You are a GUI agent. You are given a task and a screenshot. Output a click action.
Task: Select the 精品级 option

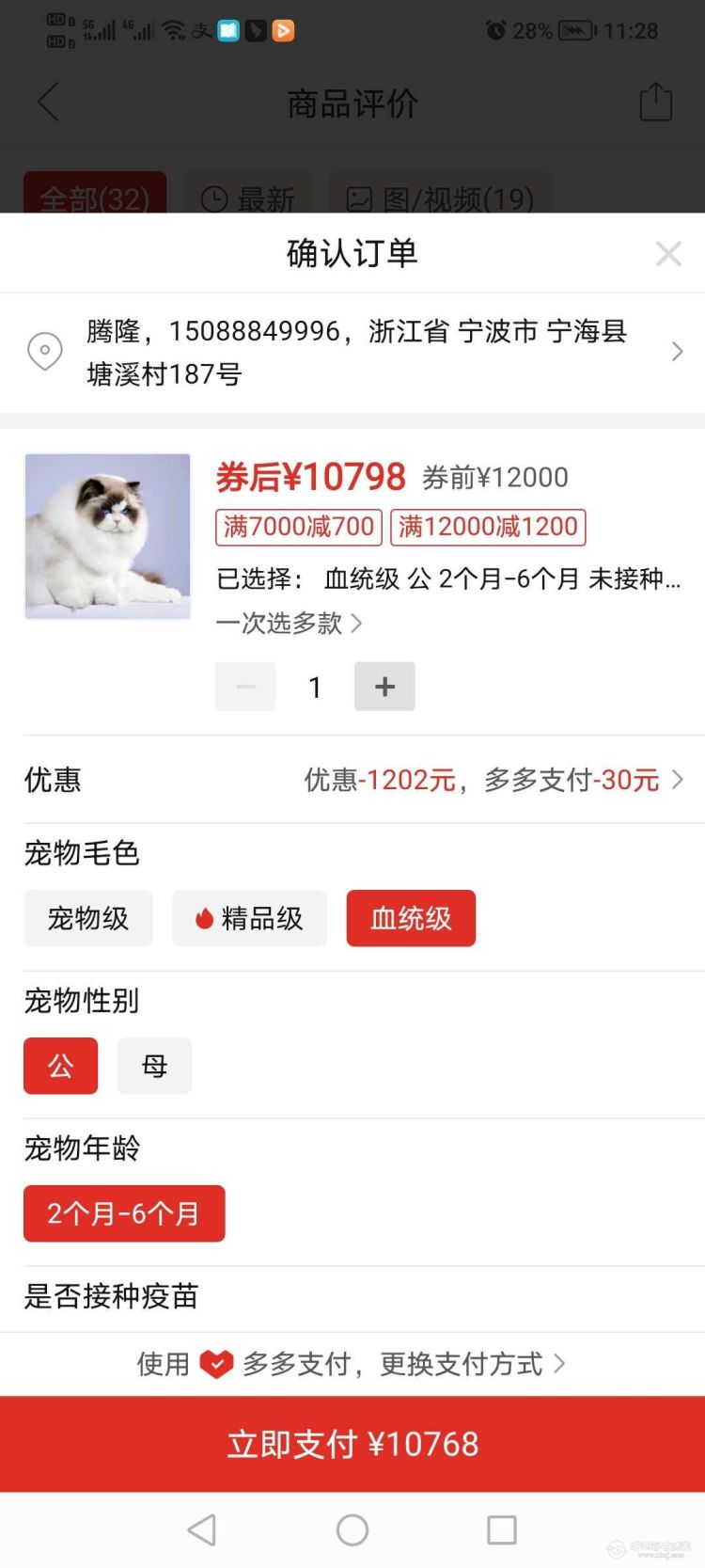[249, 918]
